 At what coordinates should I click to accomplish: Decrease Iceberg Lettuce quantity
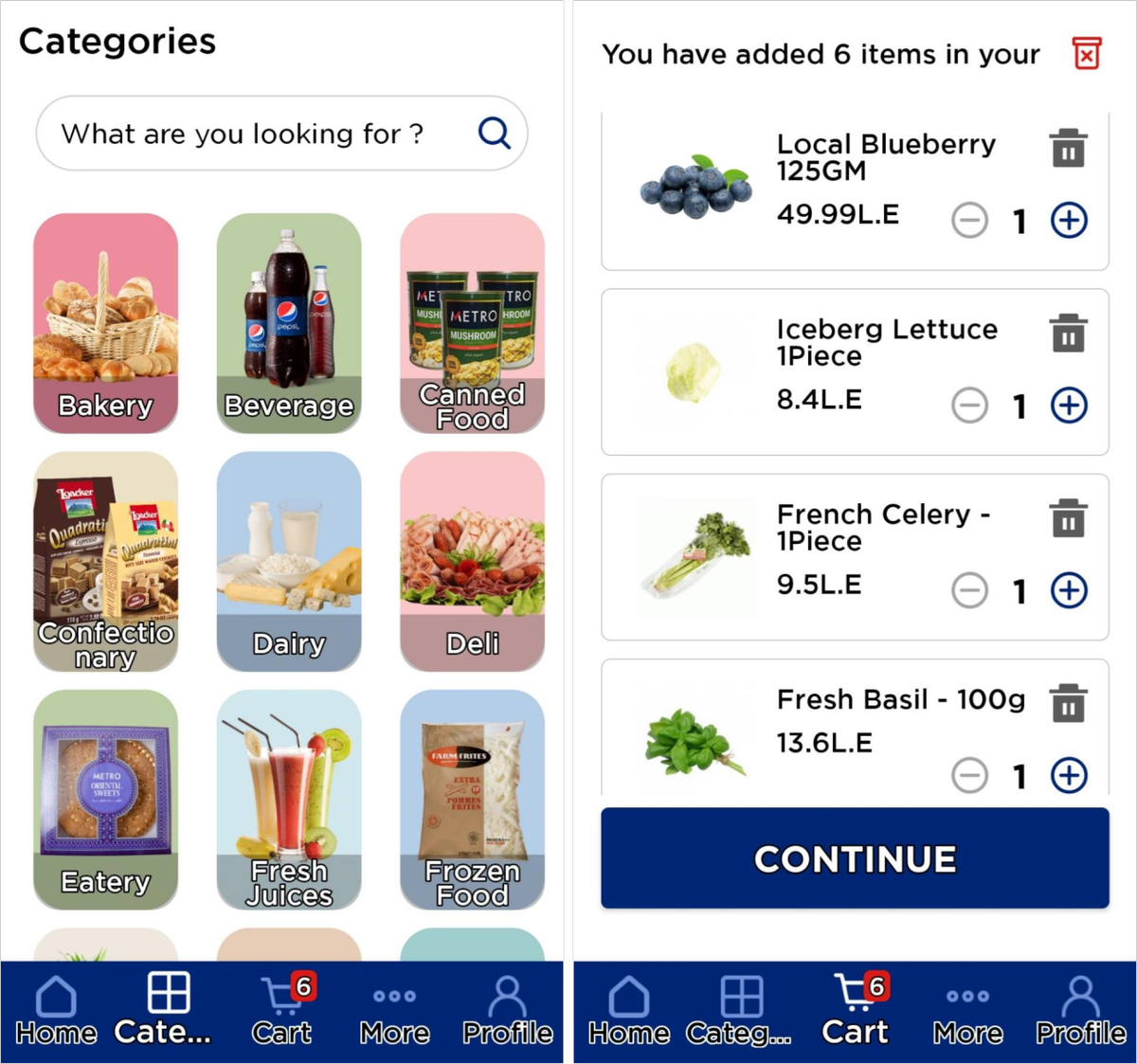pos(969,406)
